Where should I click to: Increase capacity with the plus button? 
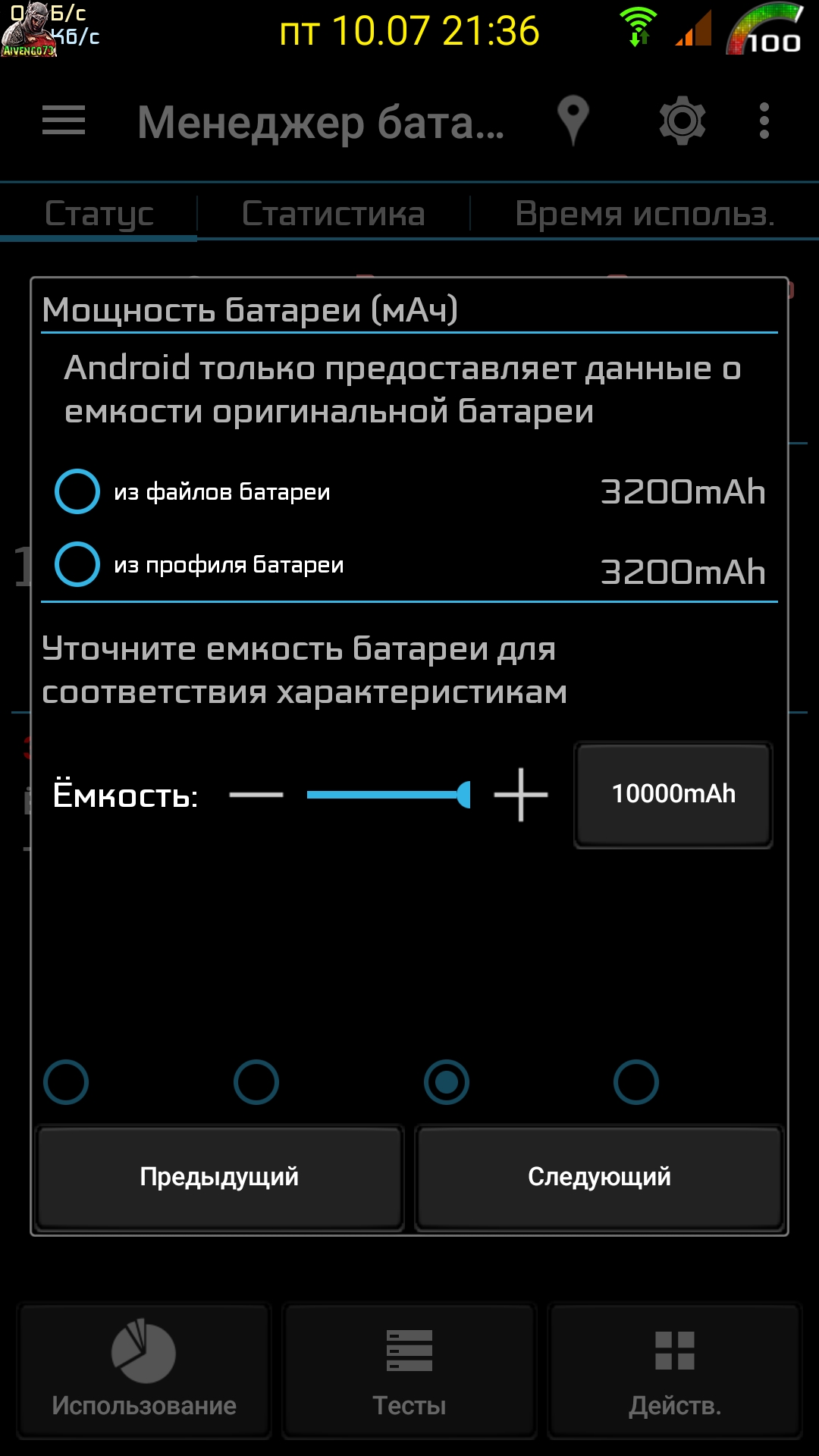tap(521, 795)
